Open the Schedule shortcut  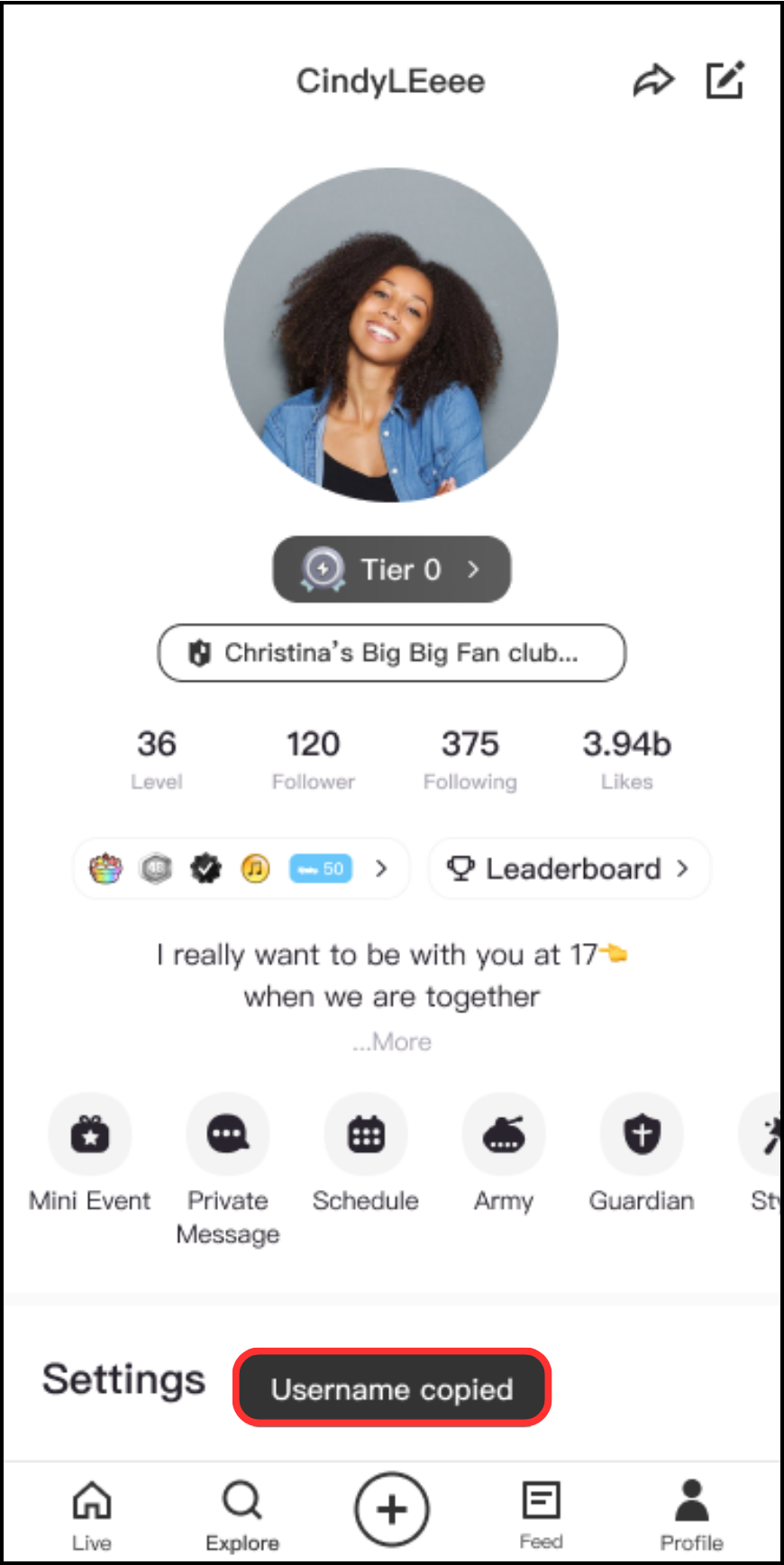coord(366,1136)
